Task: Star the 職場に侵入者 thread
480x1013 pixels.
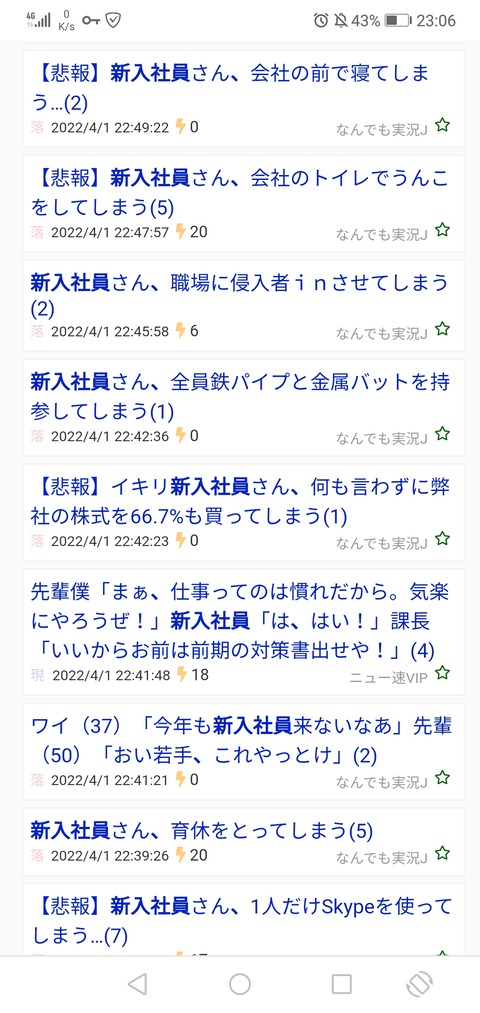Action: coord(443,329)
